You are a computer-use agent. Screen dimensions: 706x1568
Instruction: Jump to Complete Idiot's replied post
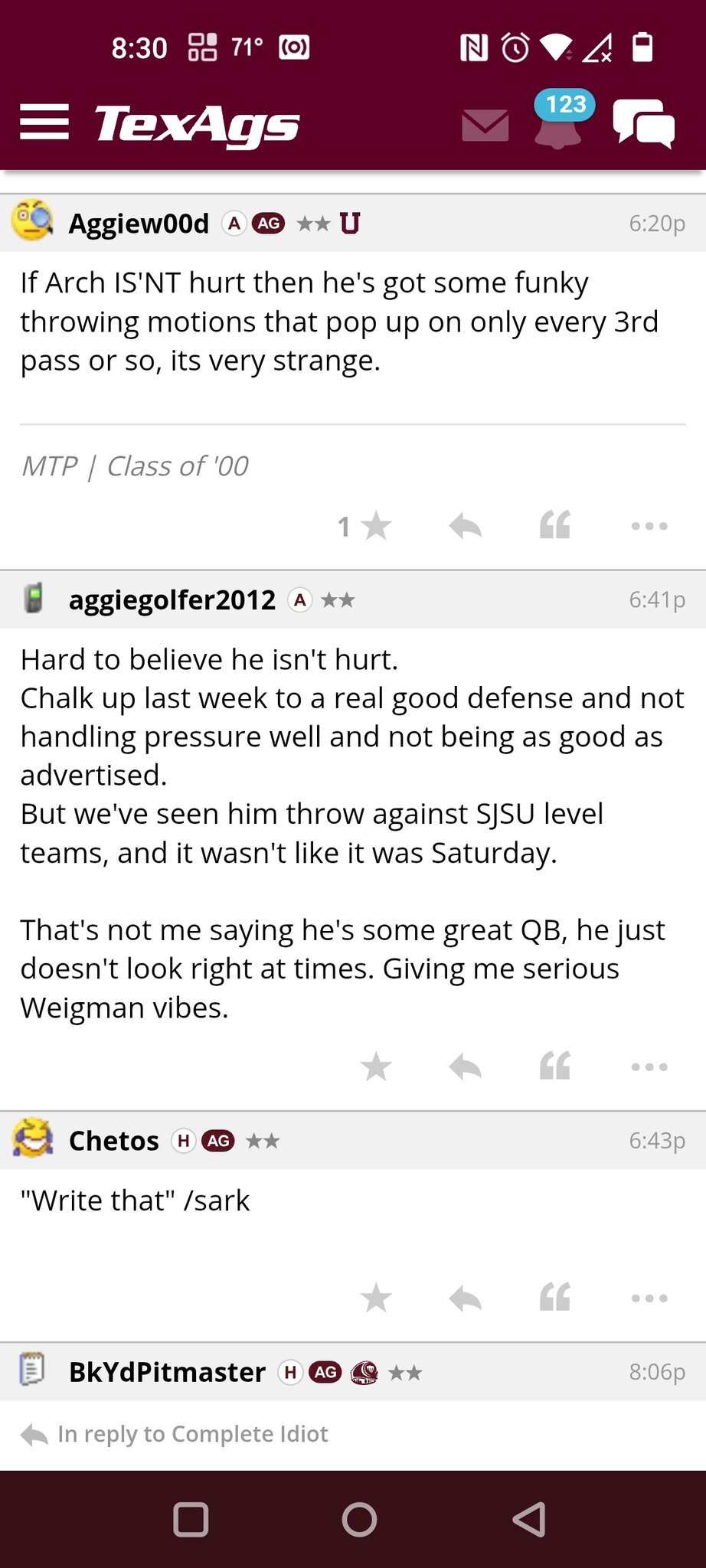point(175,1434)
